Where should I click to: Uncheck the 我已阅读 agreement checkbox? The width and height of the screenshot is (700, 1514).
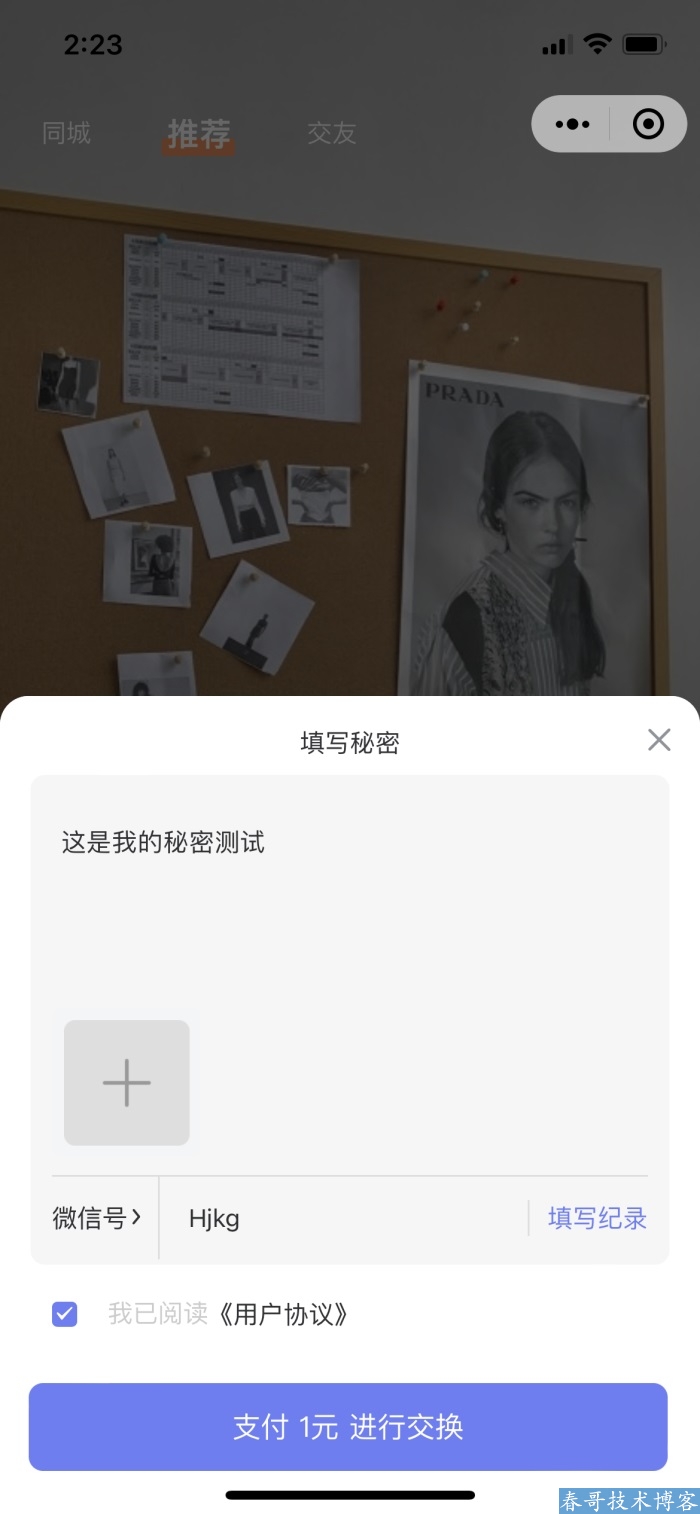(x=65, y=1314)
